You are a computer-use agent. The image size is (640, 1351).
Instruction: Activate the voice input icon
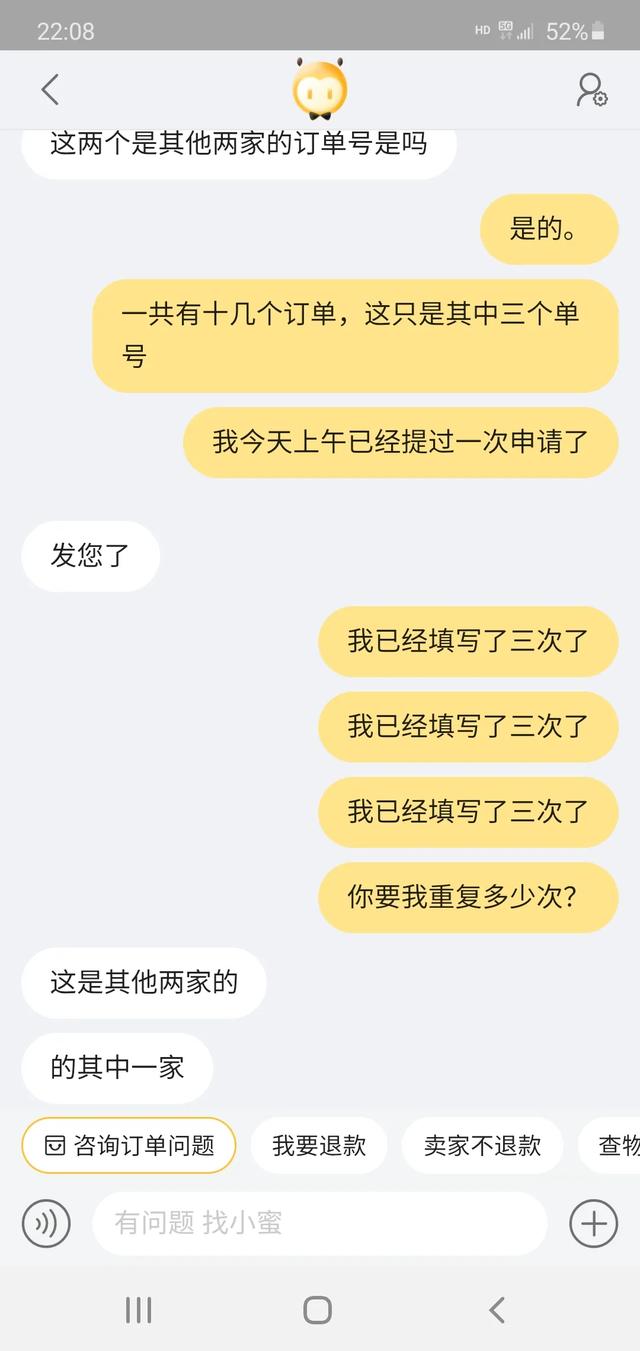(x=46, y=1223)
